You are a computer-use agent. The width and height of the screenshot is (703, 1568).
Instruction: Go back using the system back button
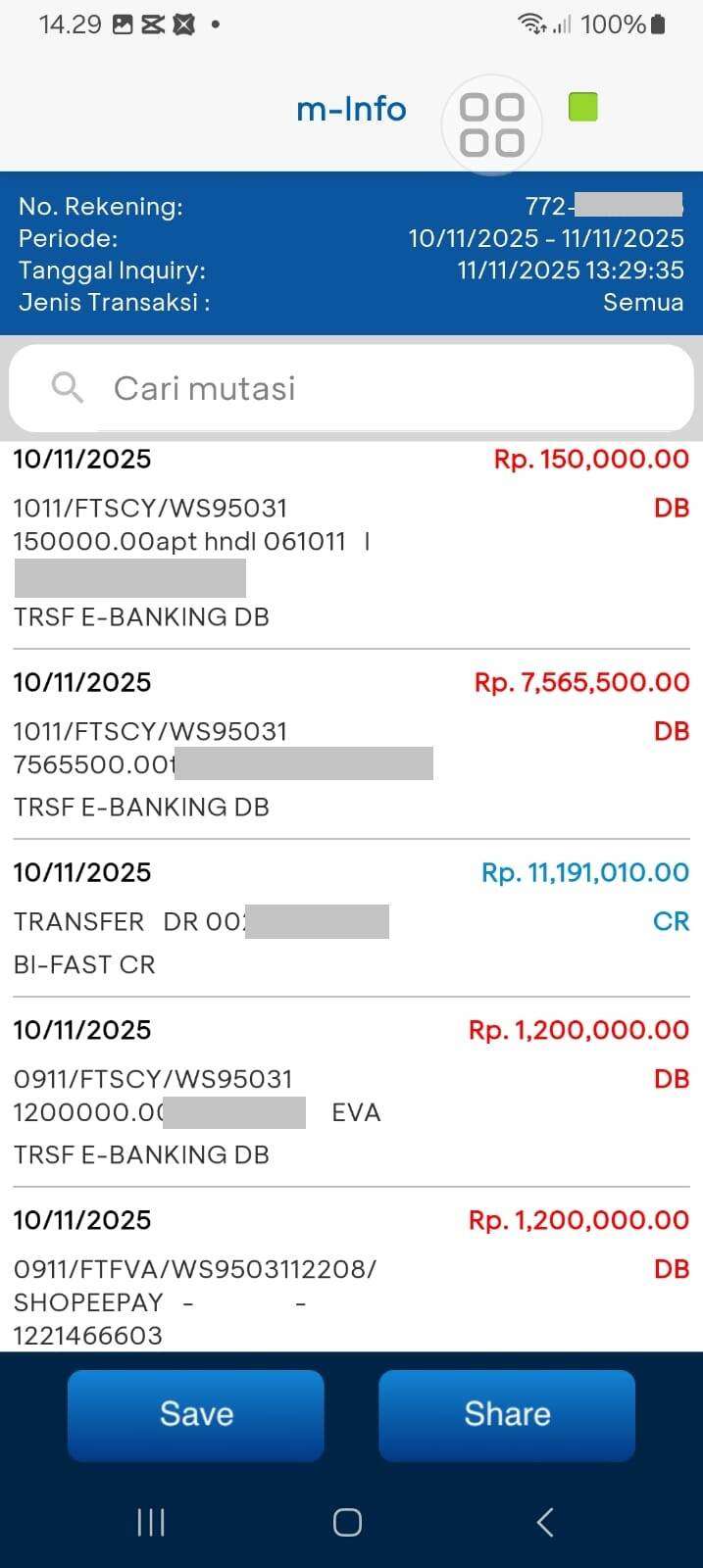coord(545,1522)
